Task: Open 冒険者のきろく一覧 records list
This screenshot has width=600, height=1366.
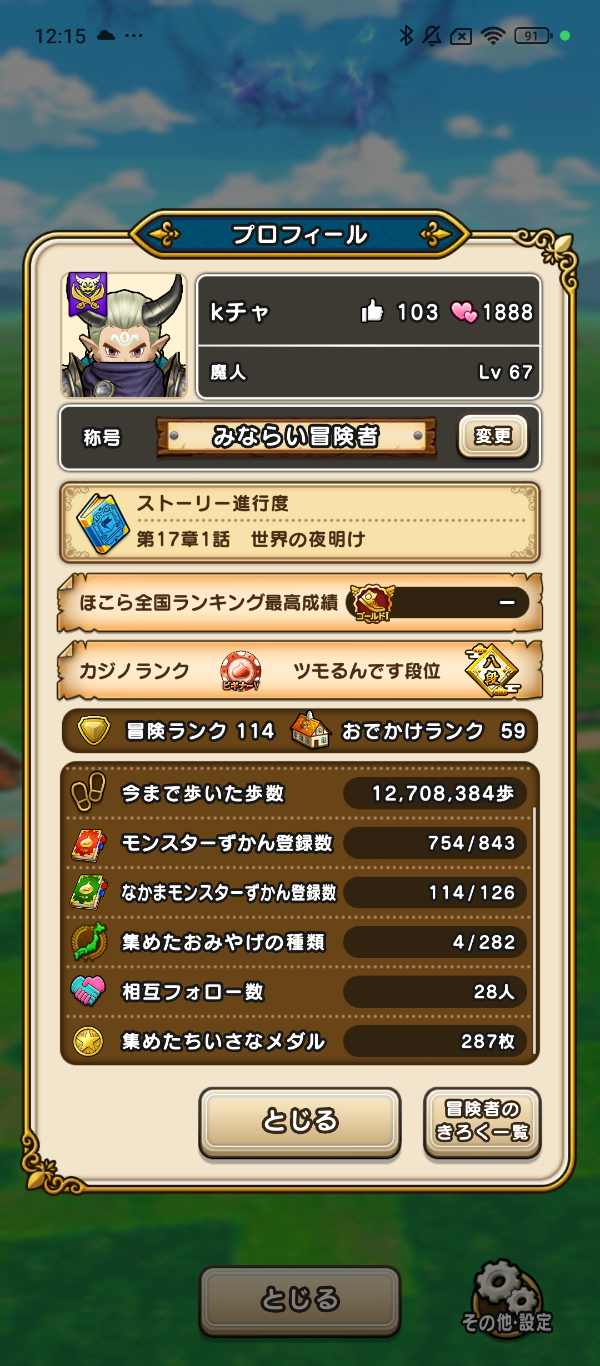Action: 482,1122
